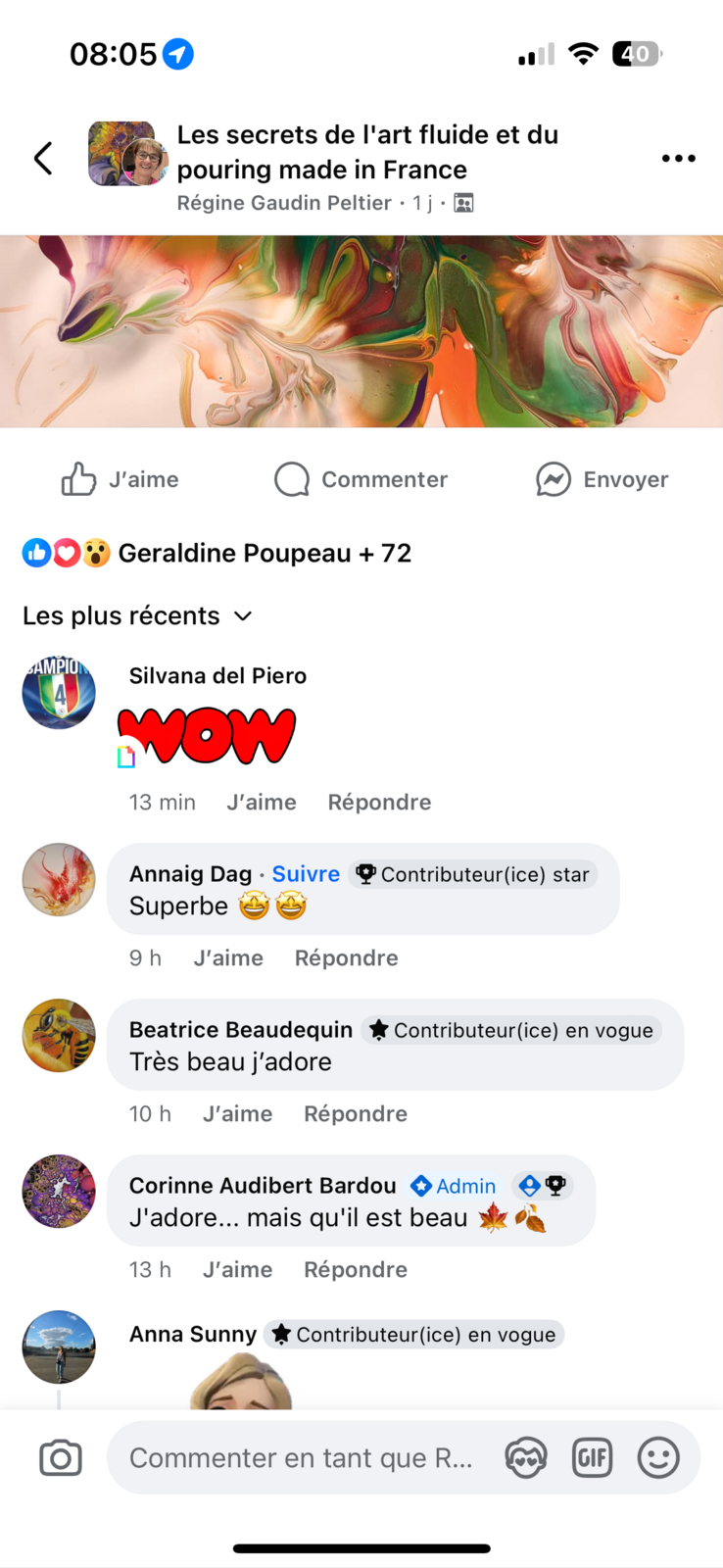Viewport: 723px width, 1568px height.
Task: Like the post with J'aime button
Action: pos(120,479)
